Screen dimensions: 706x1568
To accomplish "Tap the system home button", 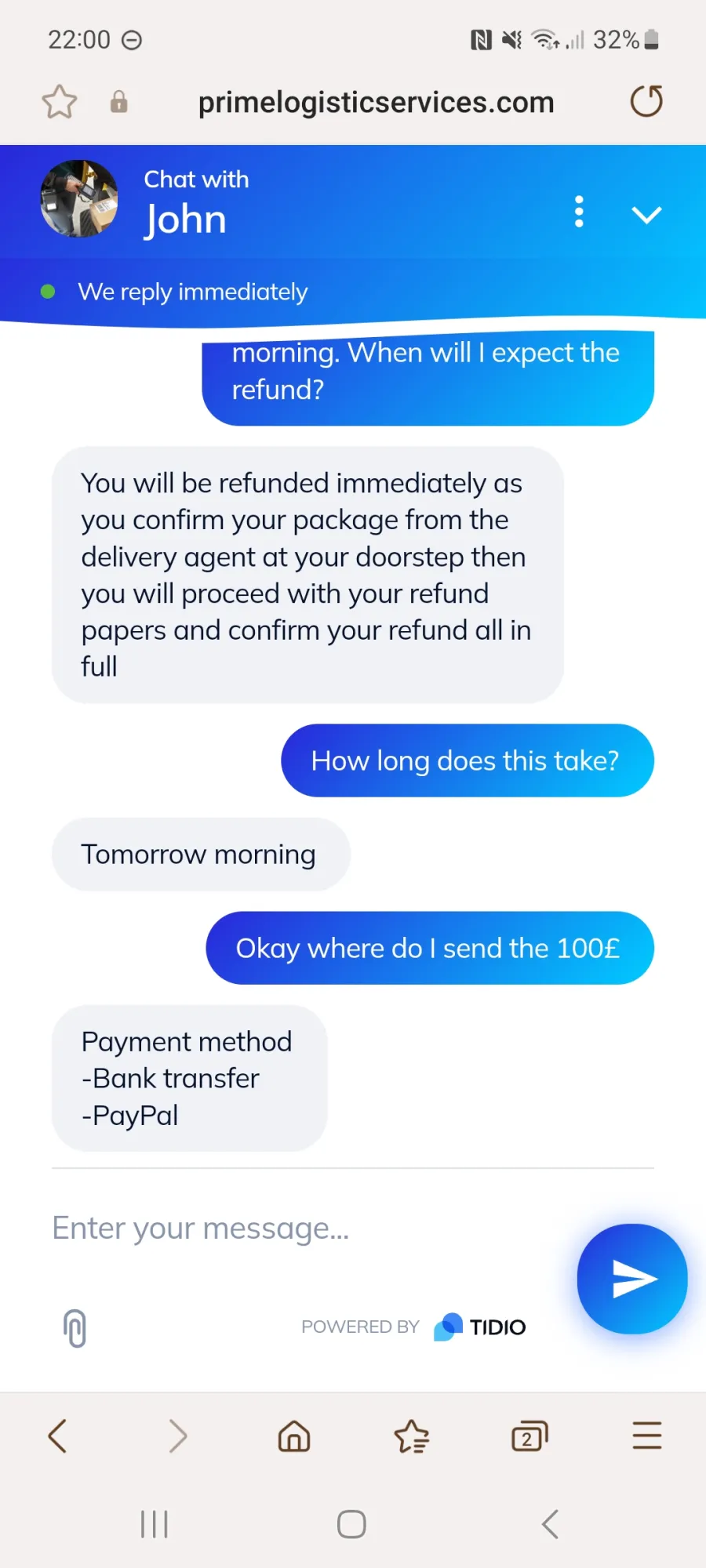I will point(351,1524).
